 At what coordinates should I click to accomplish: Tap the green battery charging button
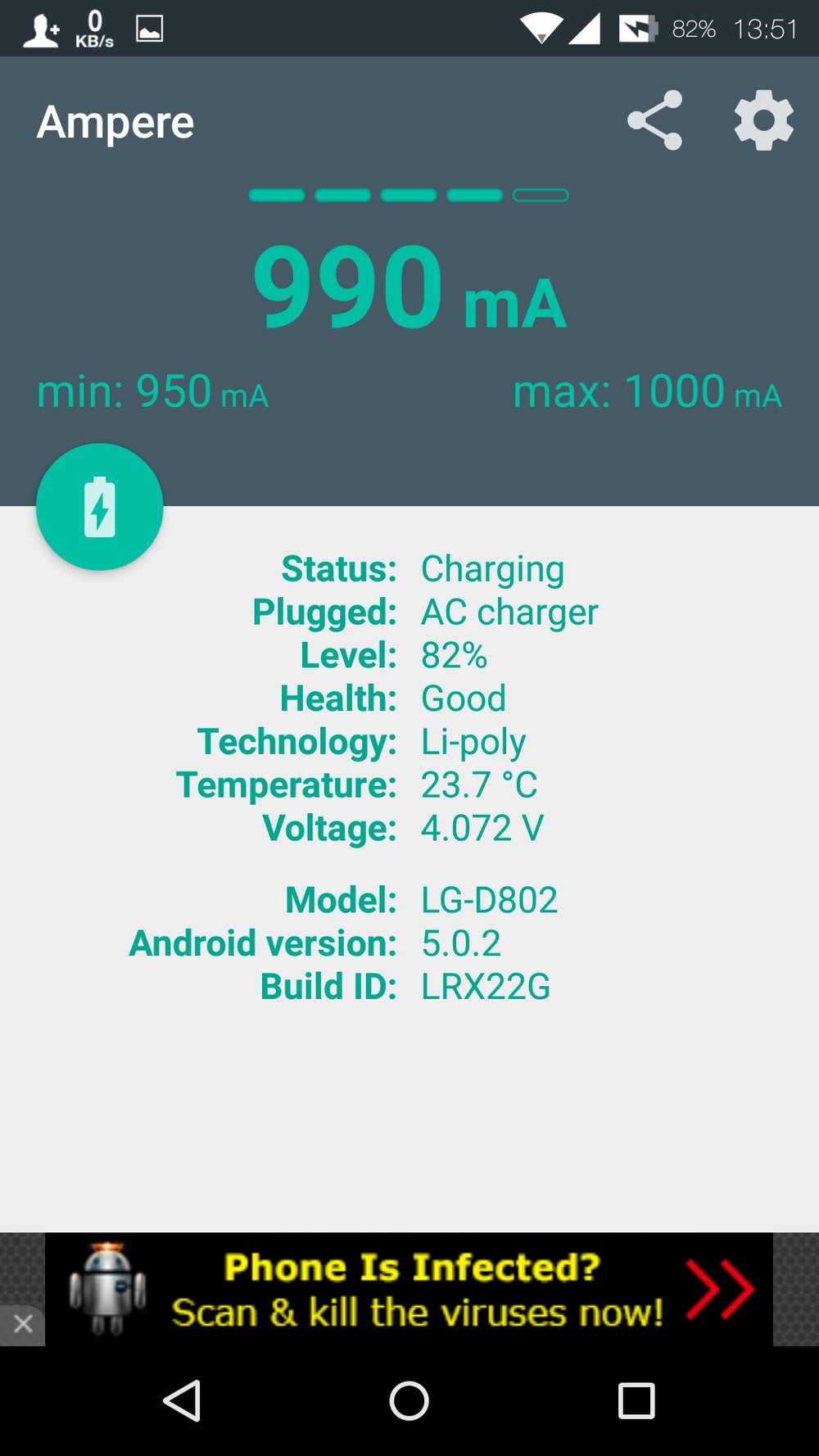click(100, 507)
